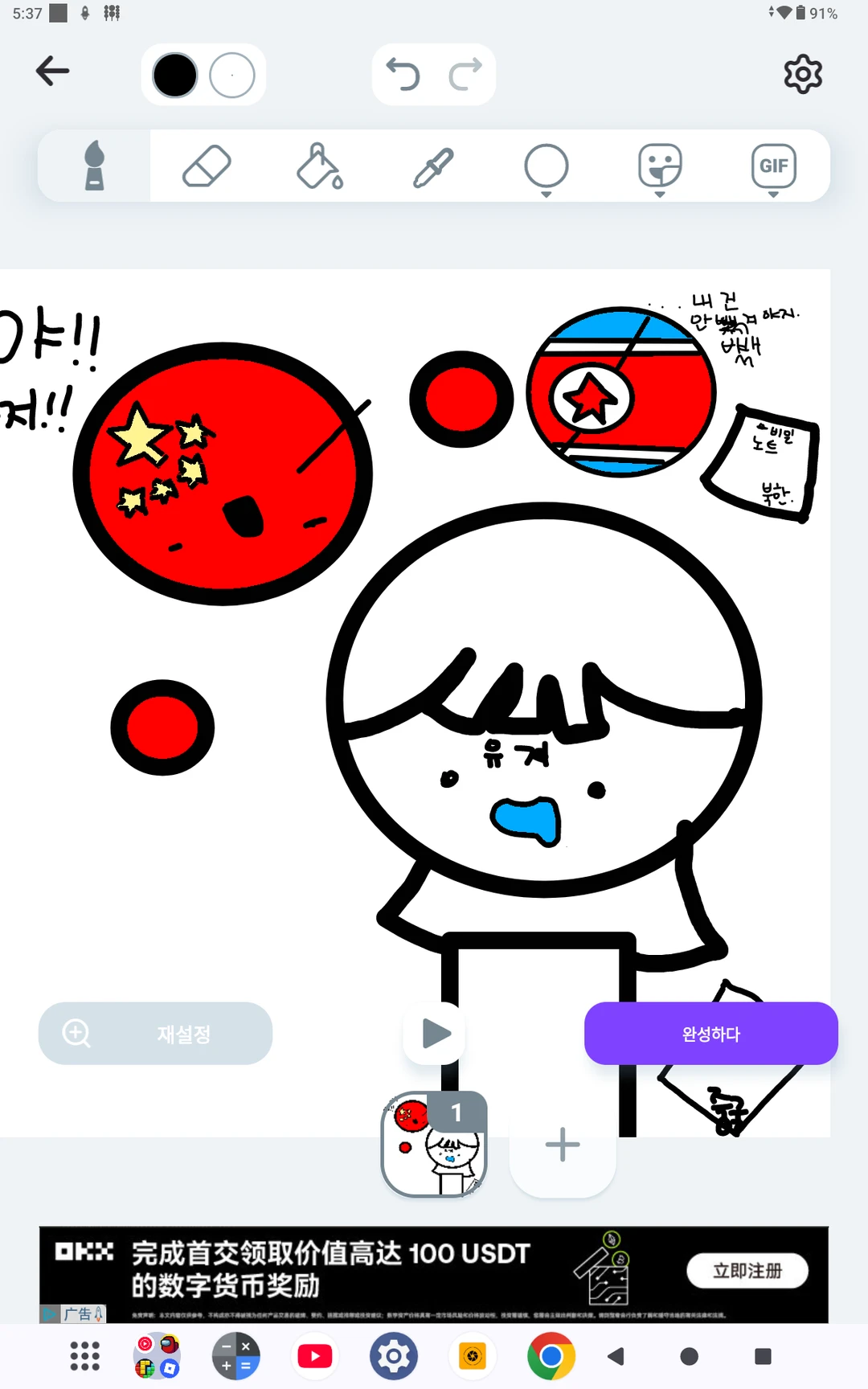Activate the eyedropper color picker

point(433,166)
